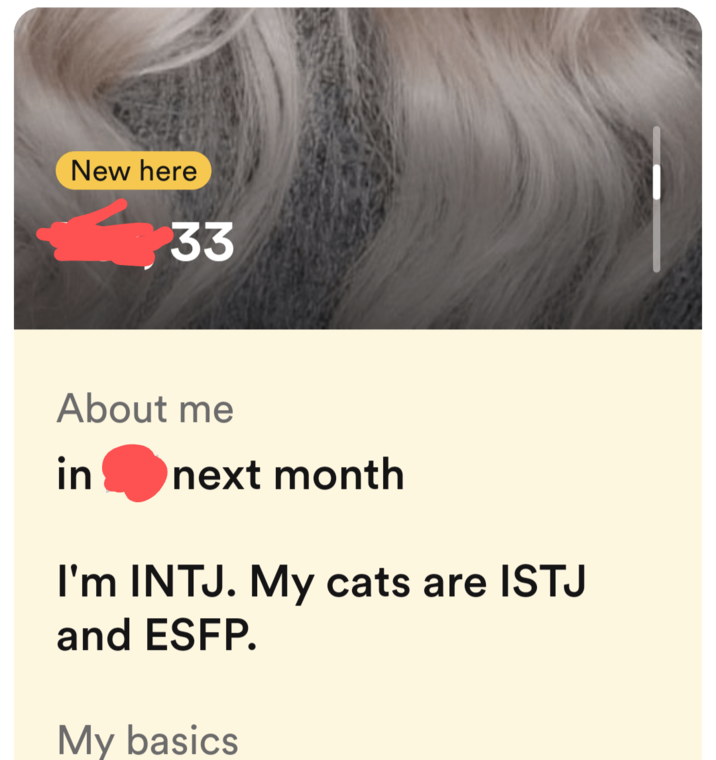The width and height of the screenshot is (716, 760).
Task: Tap the vertical photo page indicator
Action: 657,199
